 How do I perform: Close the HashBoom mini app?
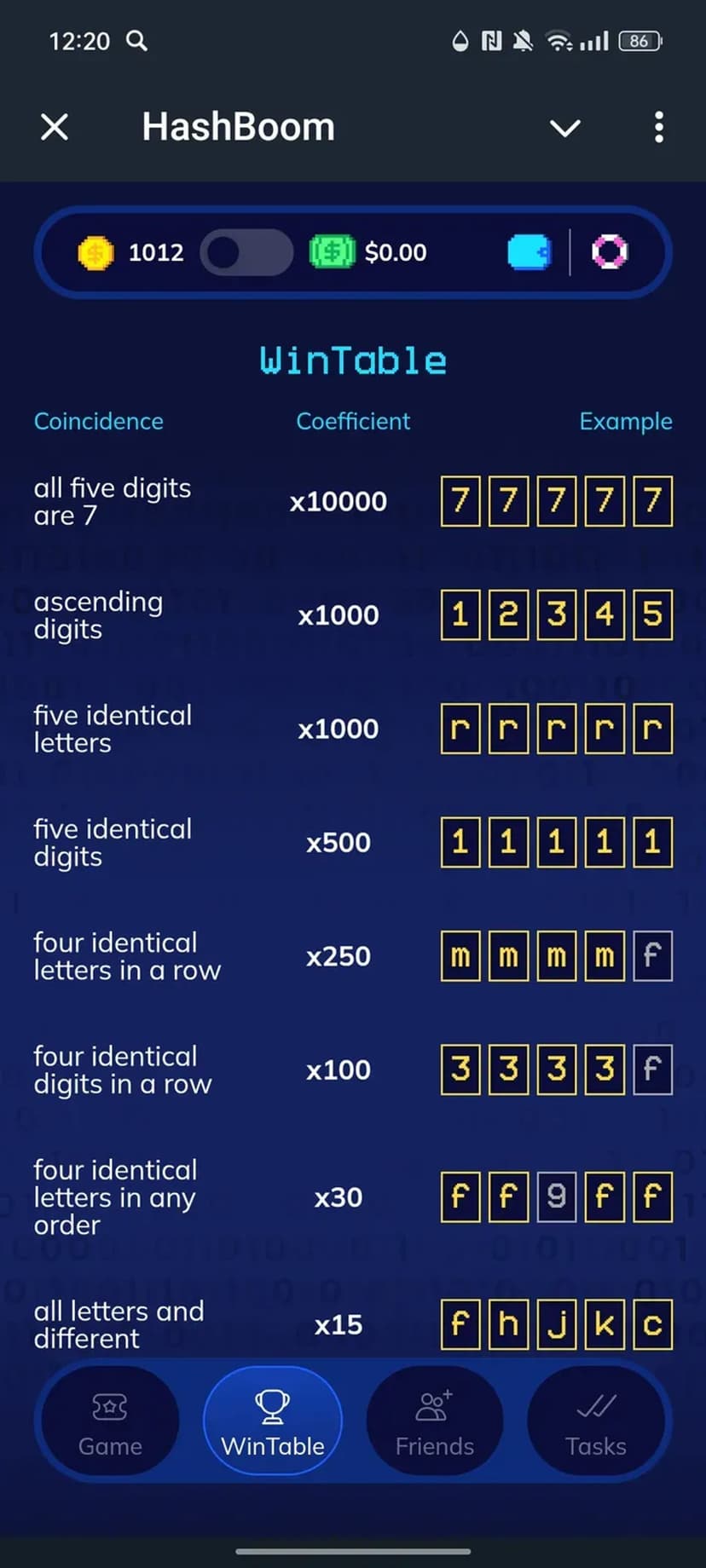click(x=55, y=128)
